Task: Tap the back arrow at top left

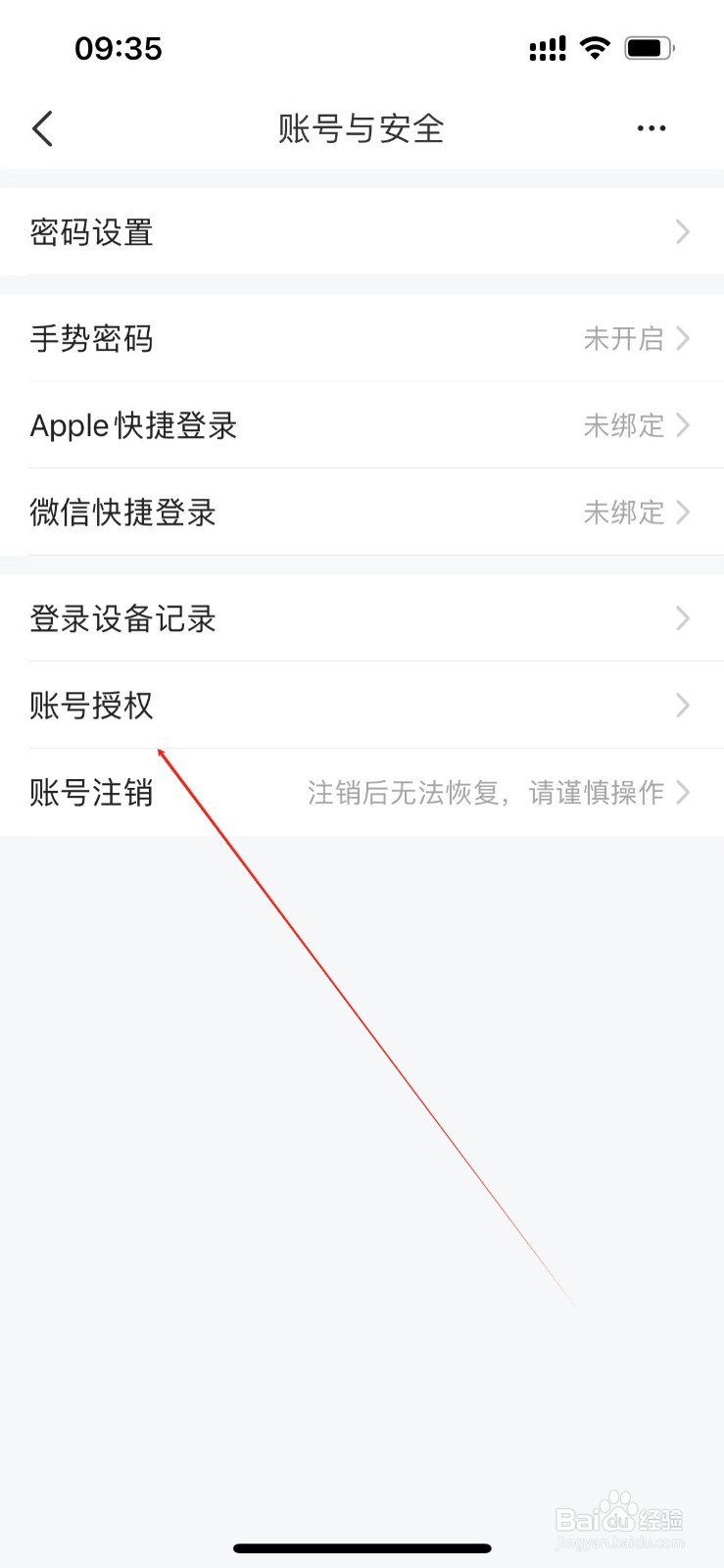Action: click(x=41, y=127)
